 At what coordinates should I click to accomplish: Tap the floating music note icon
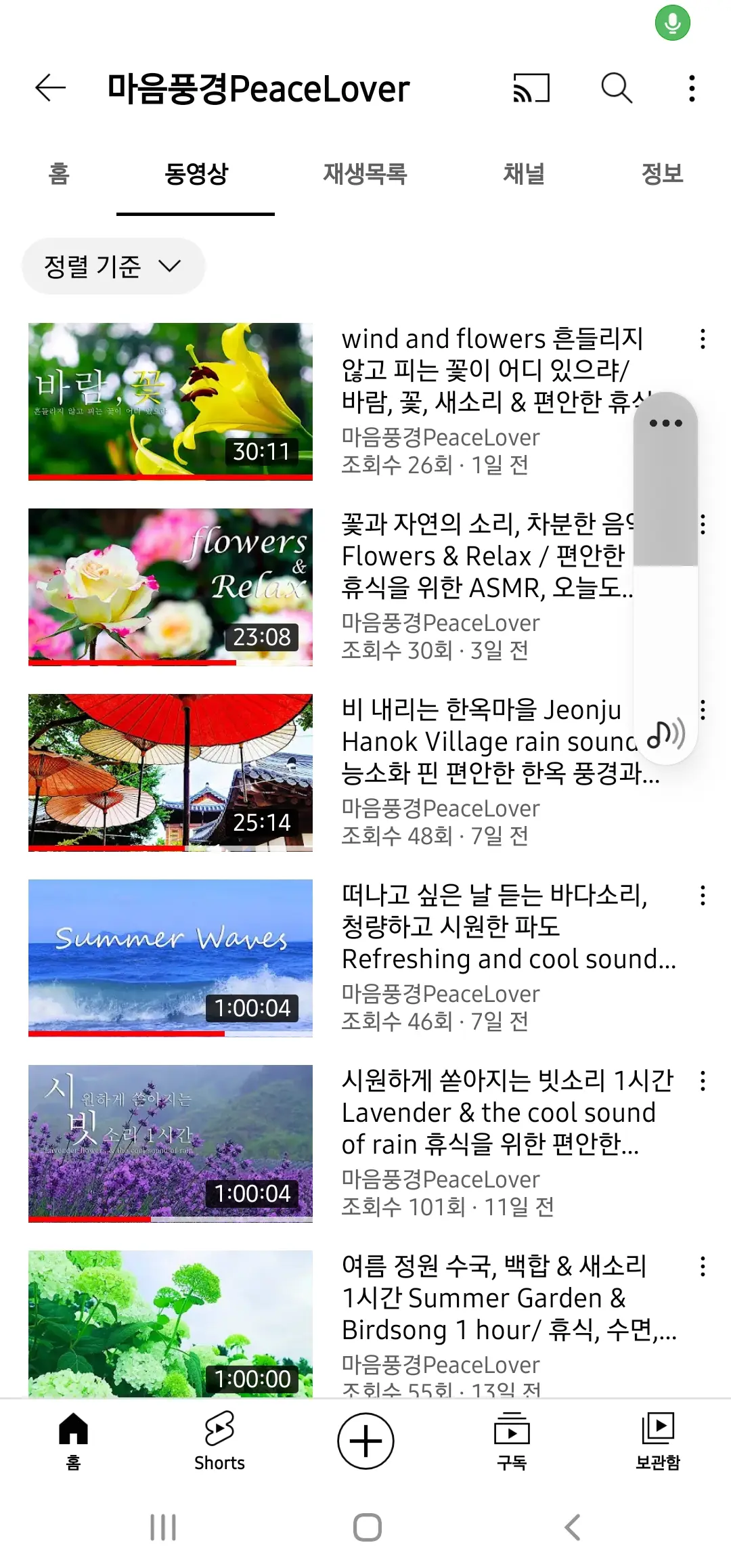point(665,735)
